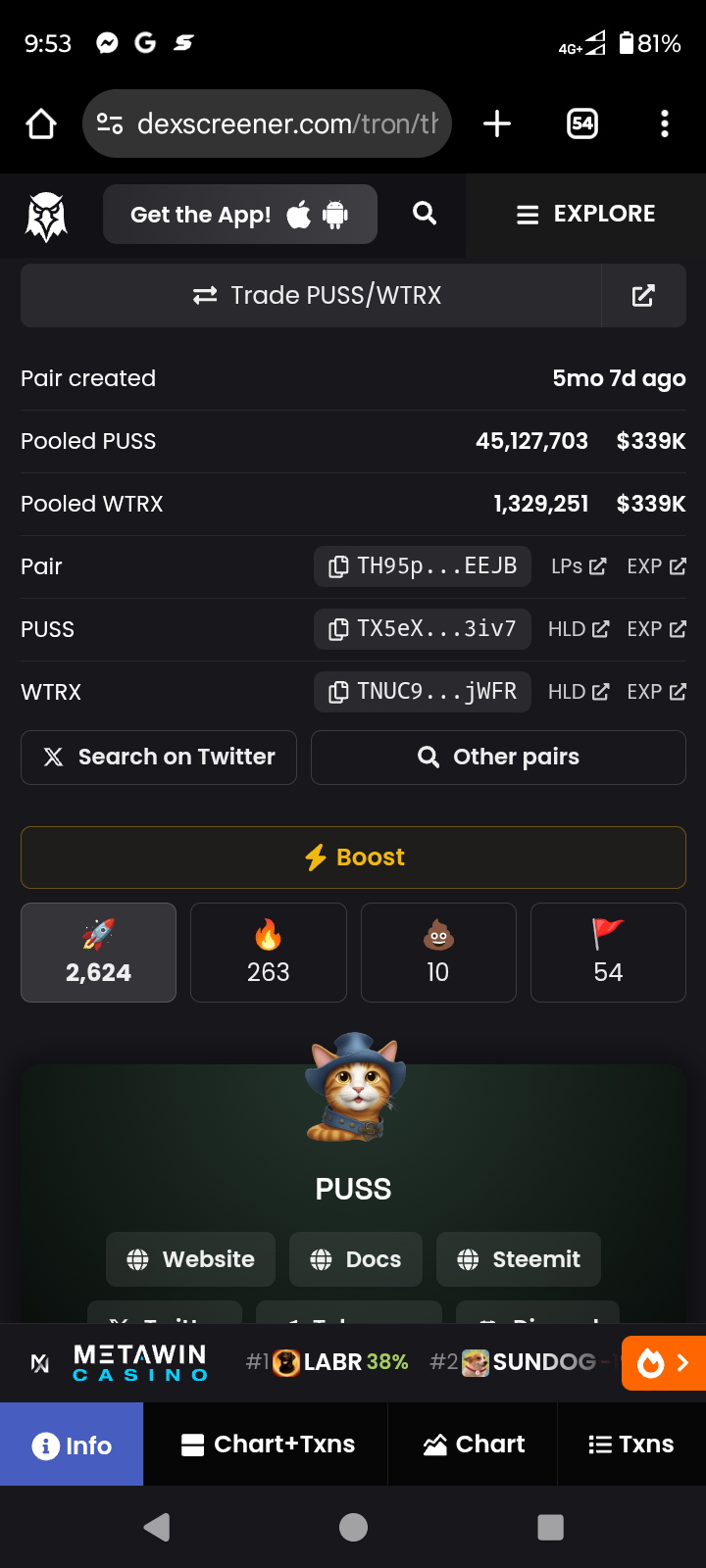Image resolution: width=706 pixels, height=1568 pixels.
Task: React with the fire emoji
Action: coord(268,952)
